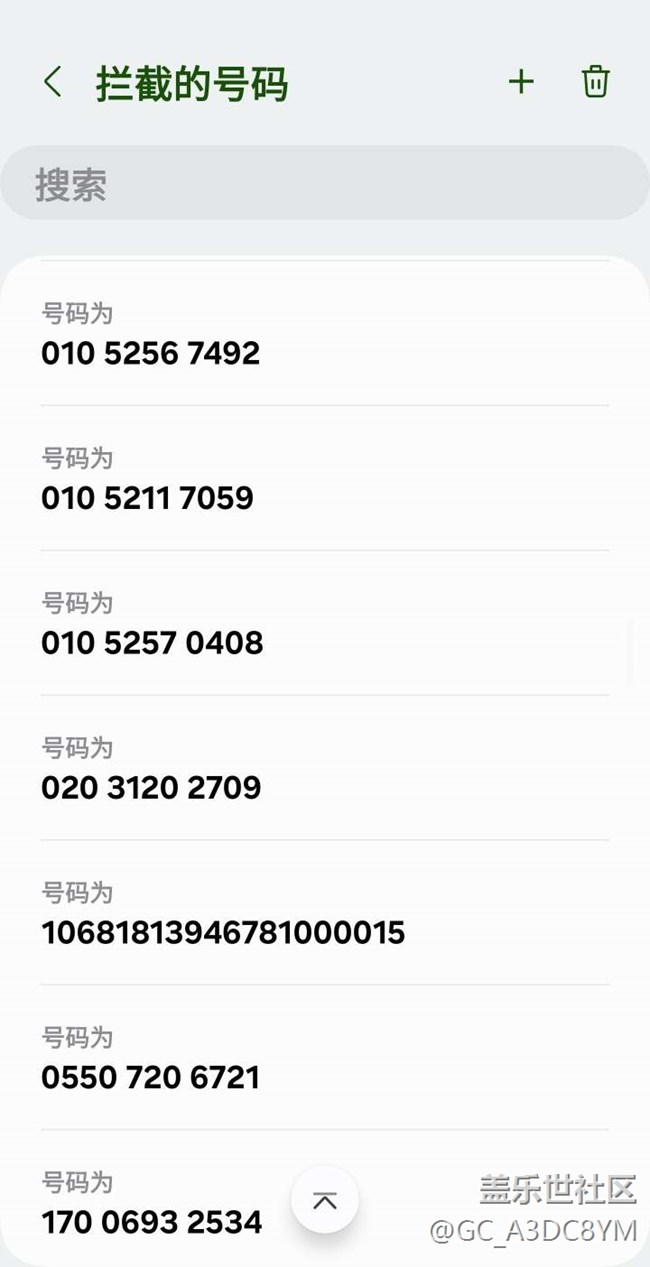Select blocked number 010 5211 7059
The width and height of the screenshot is (650, 1267).
point(325,479)
